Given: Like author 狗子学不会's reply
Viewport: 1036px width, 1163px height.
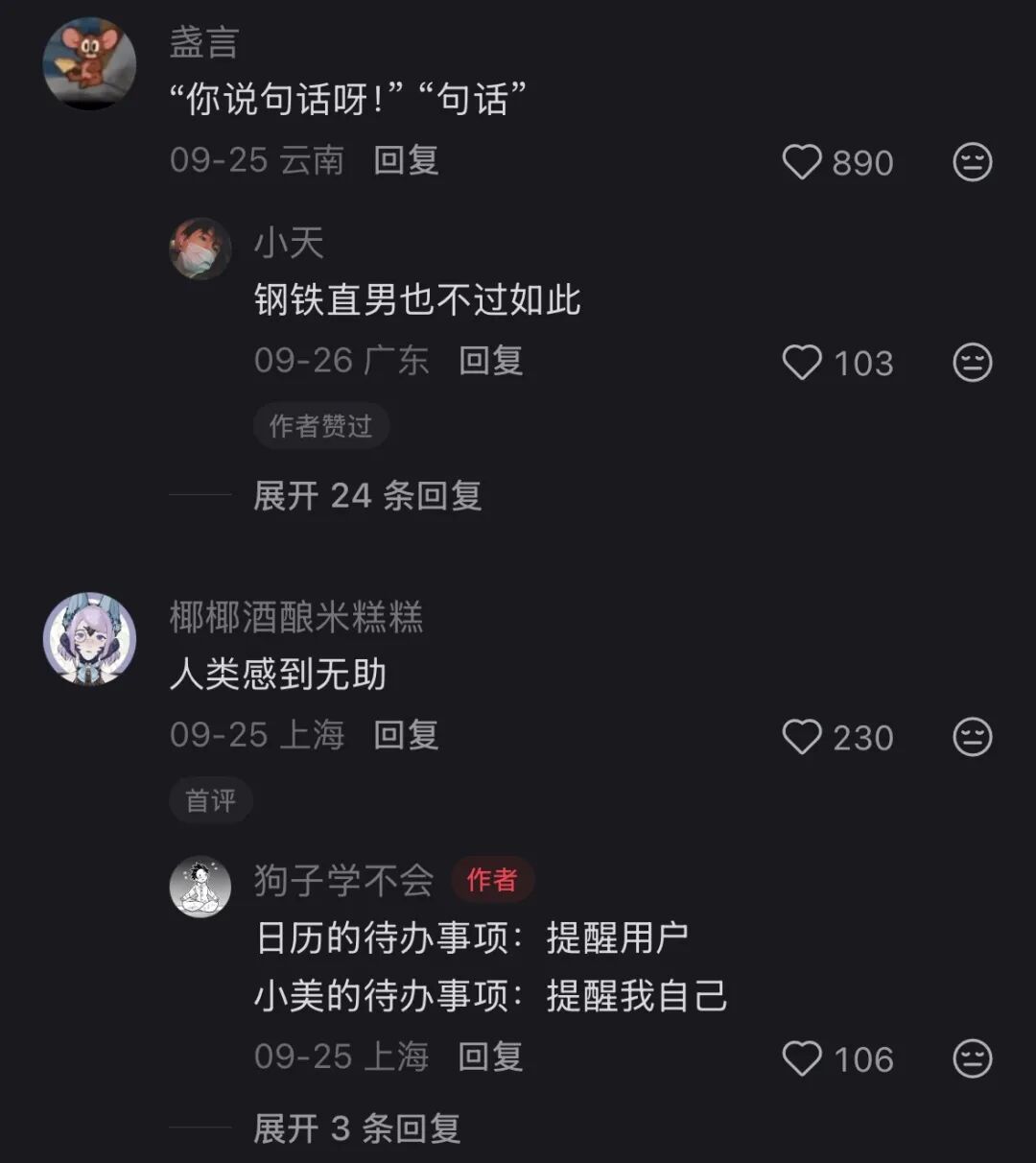Looking at the screenshot, I should tap(802, 1058).
